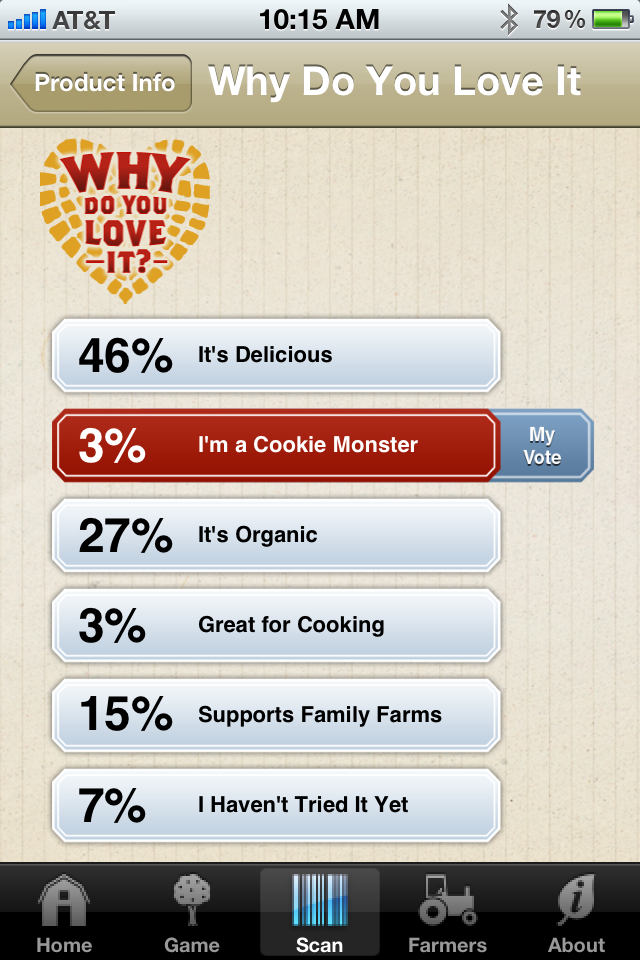Select the I'm a Cookie Monster option

pyautogui.click(x=276, y=445)
